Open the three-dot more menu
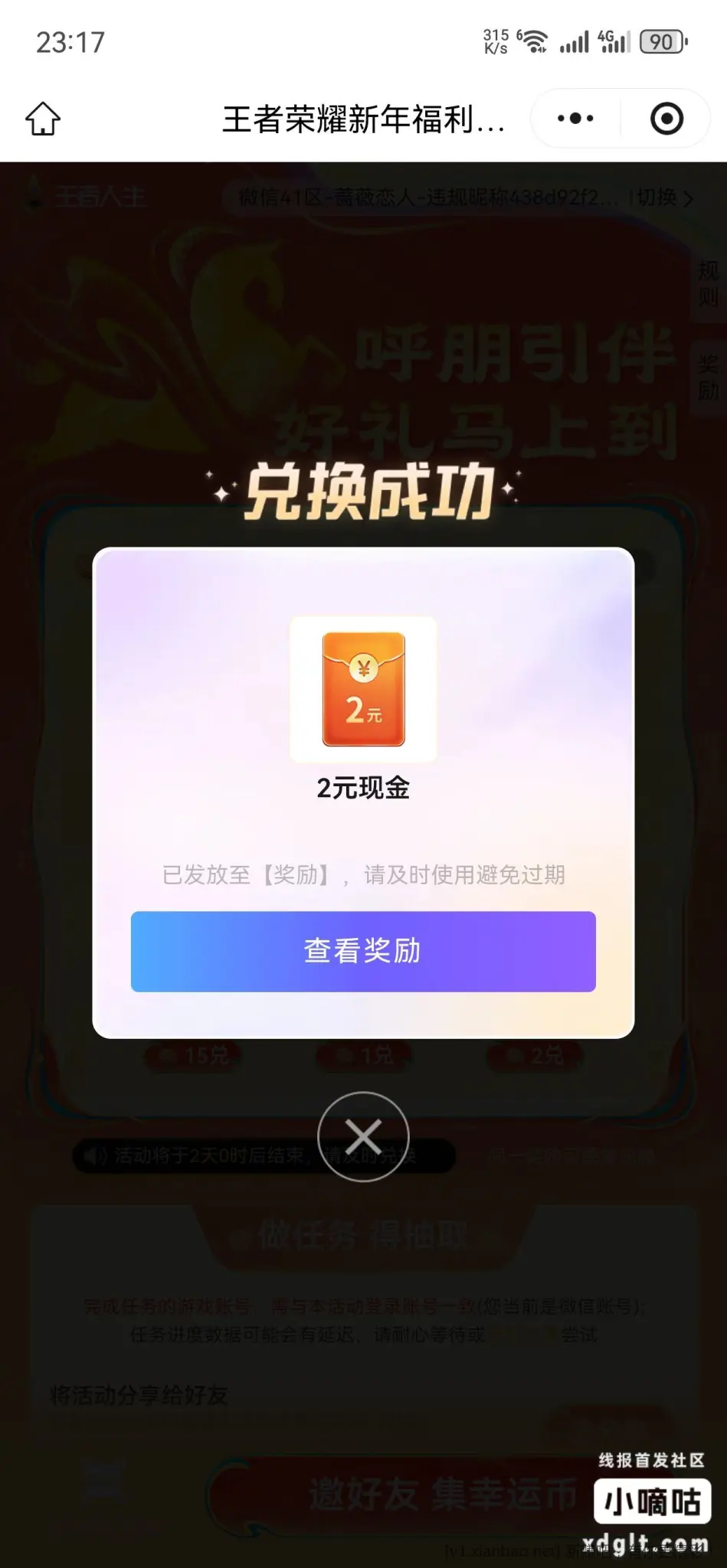Viewport: 727px width, 1568px height. [x=575, y=119]
